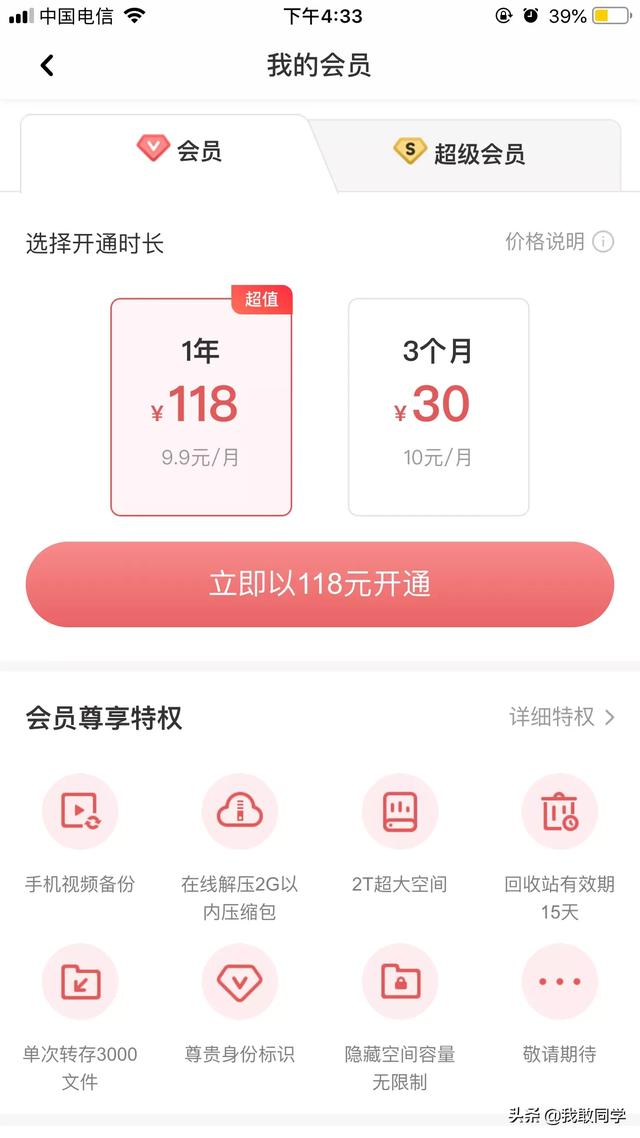Viewport: 640px width, 1138px height.
Task: View 回收站有效期15天 privilege
Action: [559, 848]
